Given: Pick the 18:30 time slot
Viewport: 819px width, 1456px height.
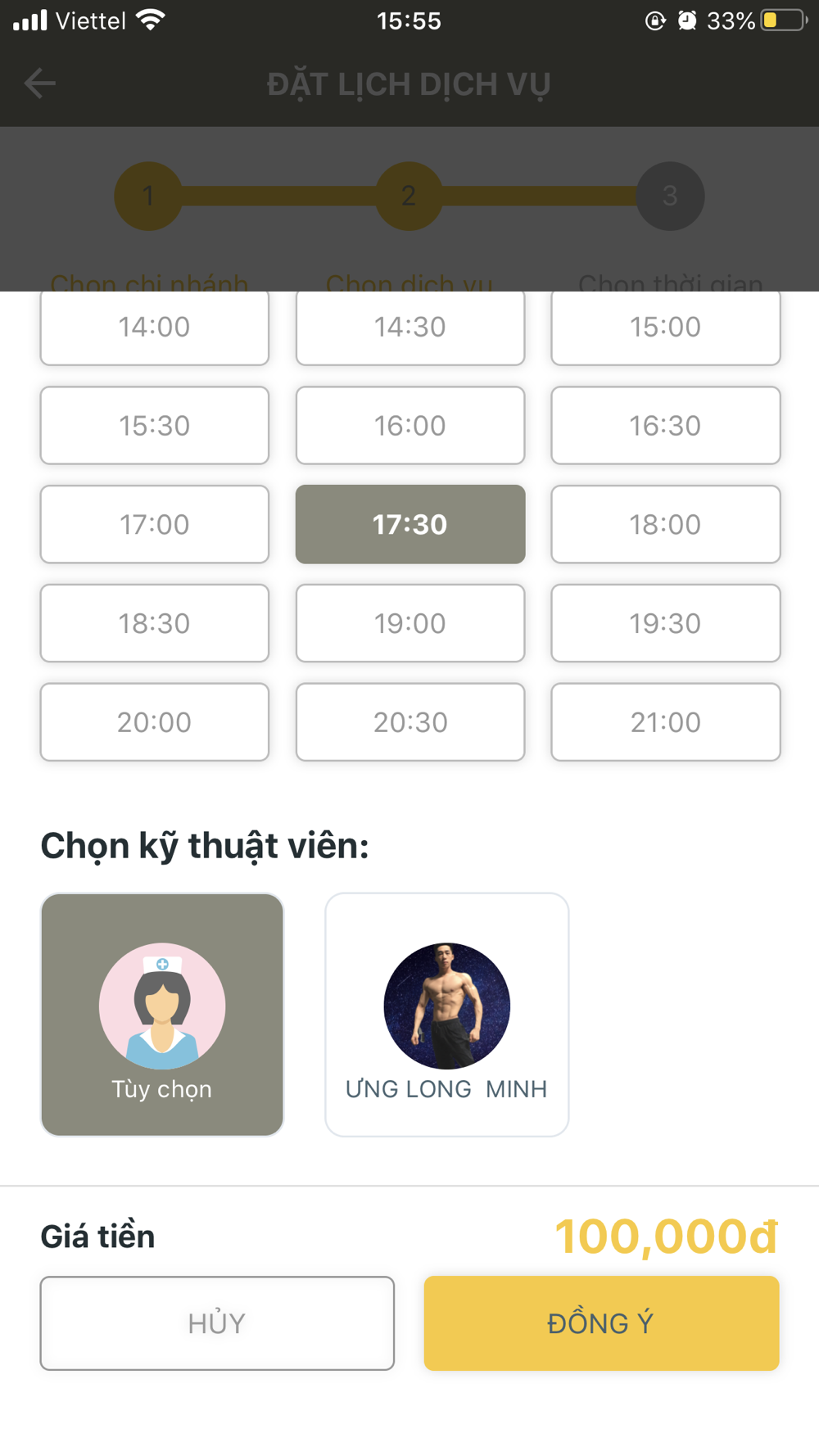Looking at the screenshot, I should pos(154,623).
